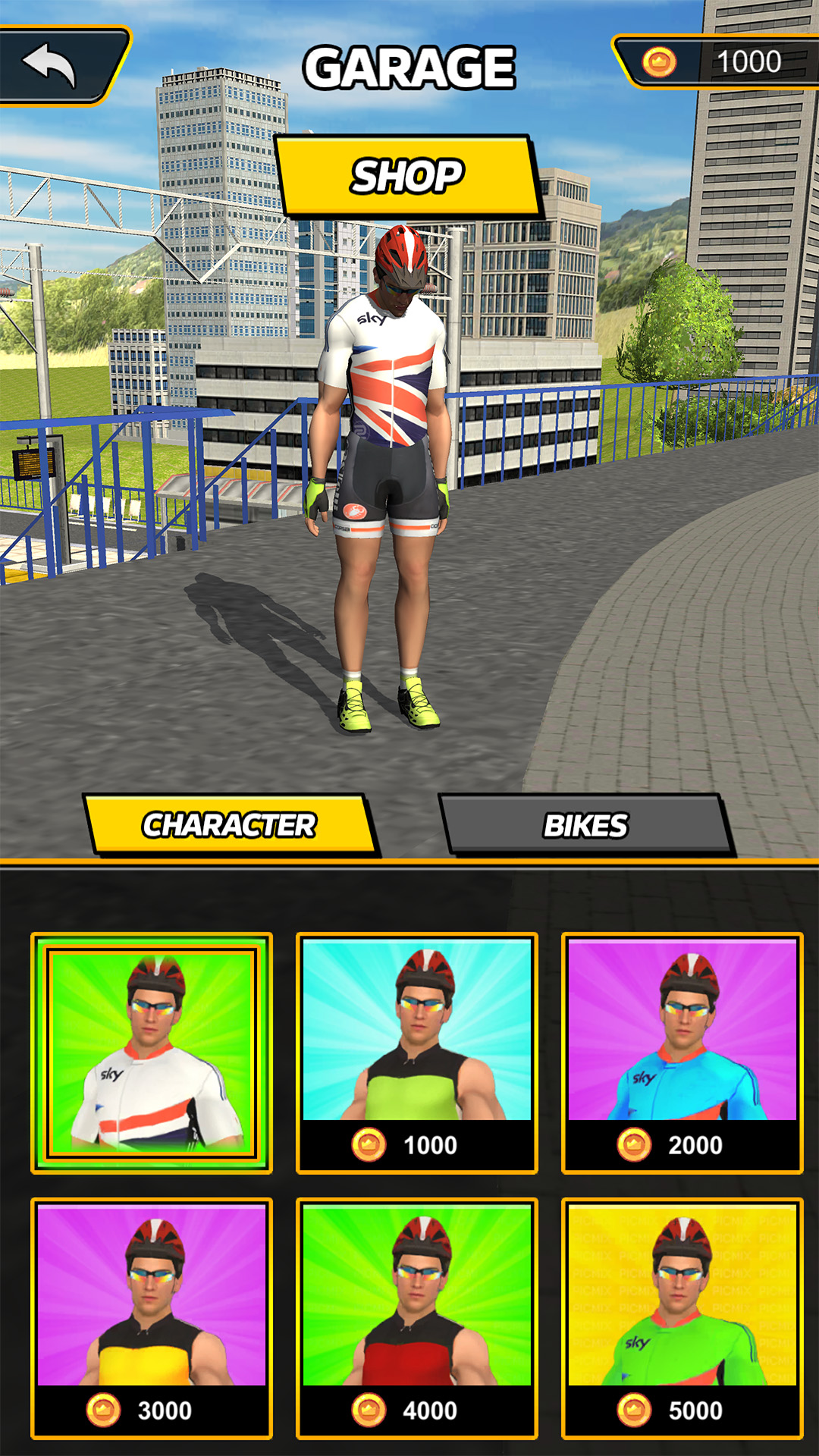Choose the 2000-coin blue Sky jersey character
The width and height of the screenshot is (819, 1456).
(682, 1053)
